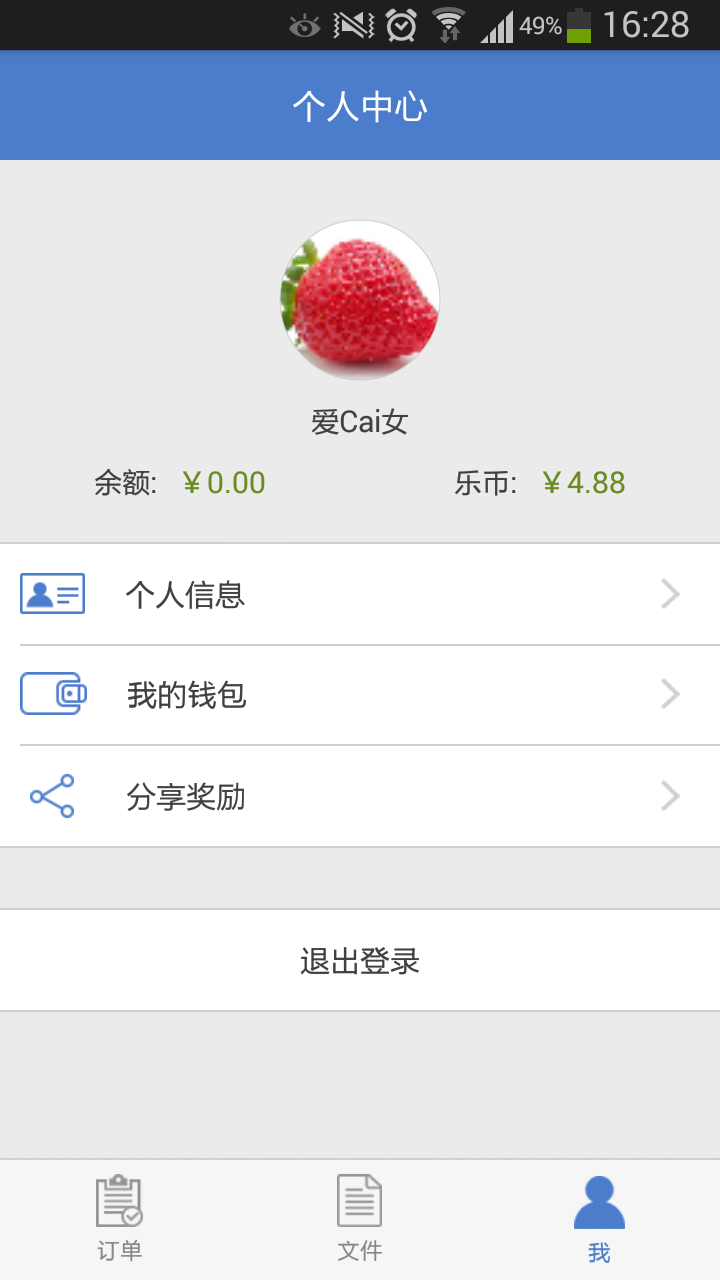Image resolution: width=720 pixels, height=1280 pixels.
Task: Tap the 余额 balance amount ¥0.00
Action: point(225,482)
